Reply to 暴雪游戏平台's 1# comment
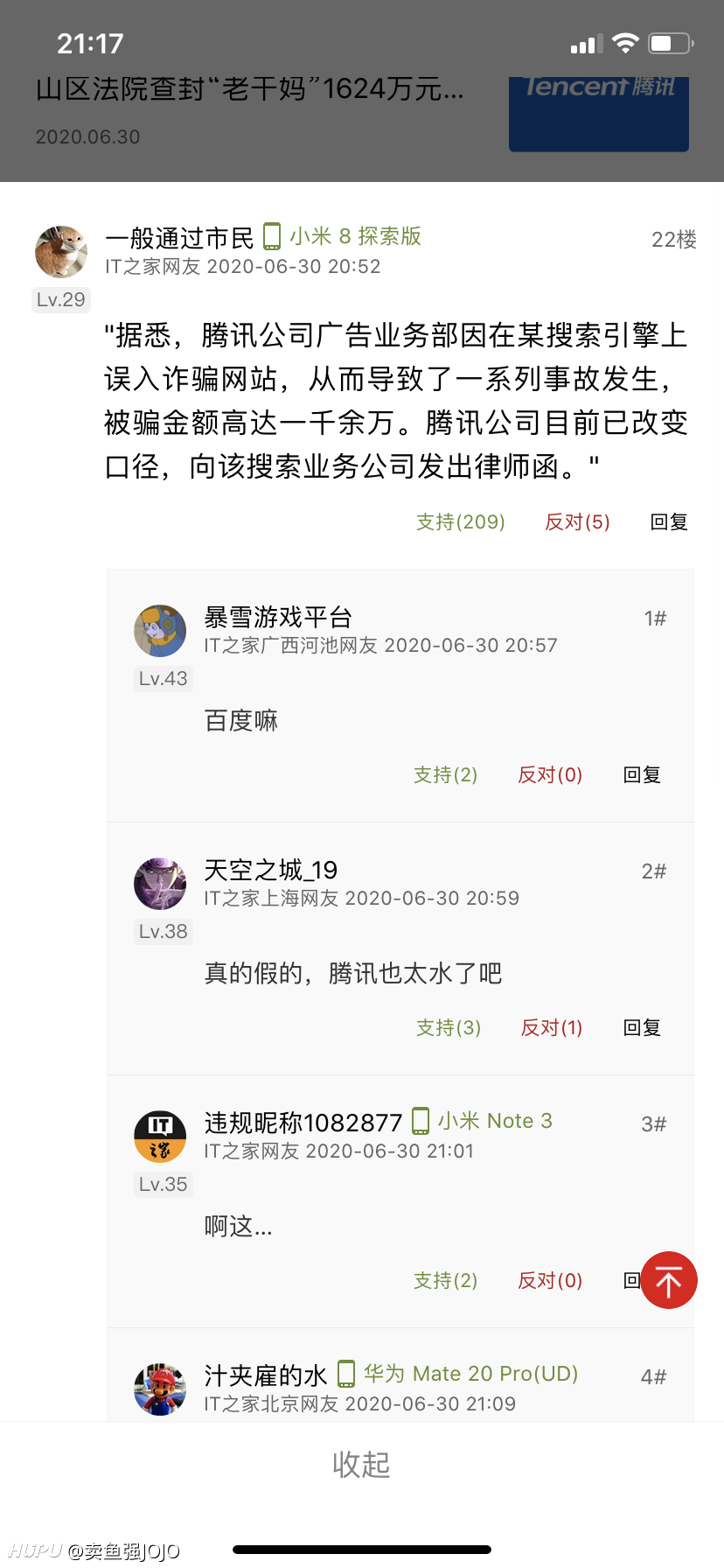Screen dimensions: 724x1568 coord(642,775)
